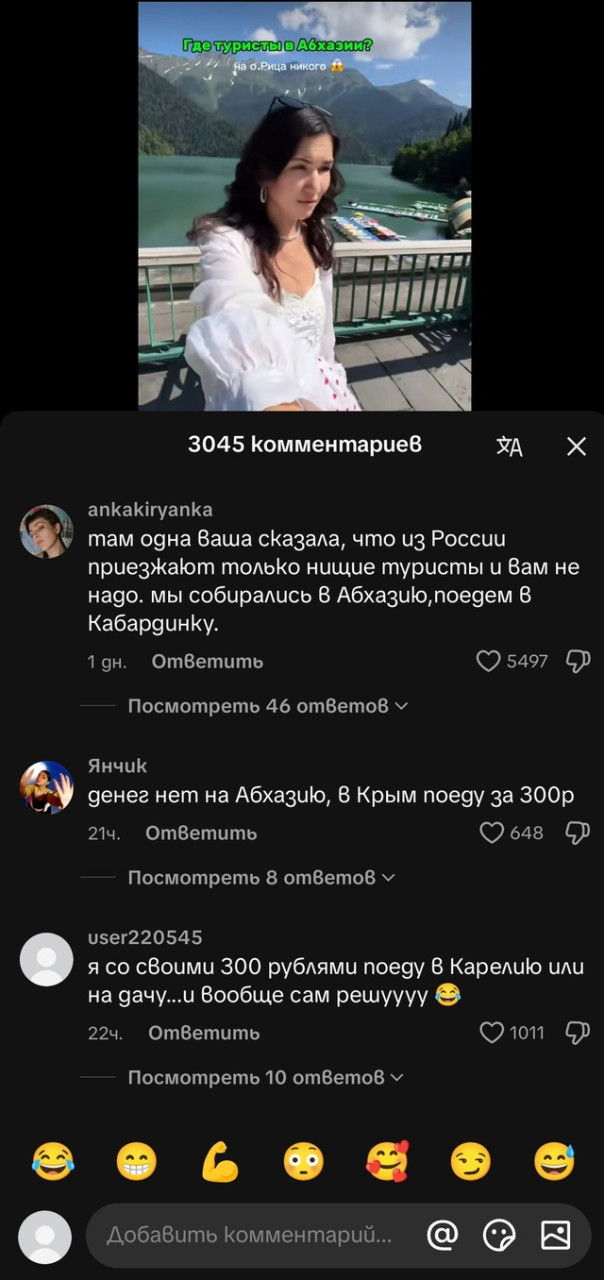The image size is (604, 1280).
Task: Open the sticker and emoji picker
Action: pyautogui.click(x=499, y=1236)
